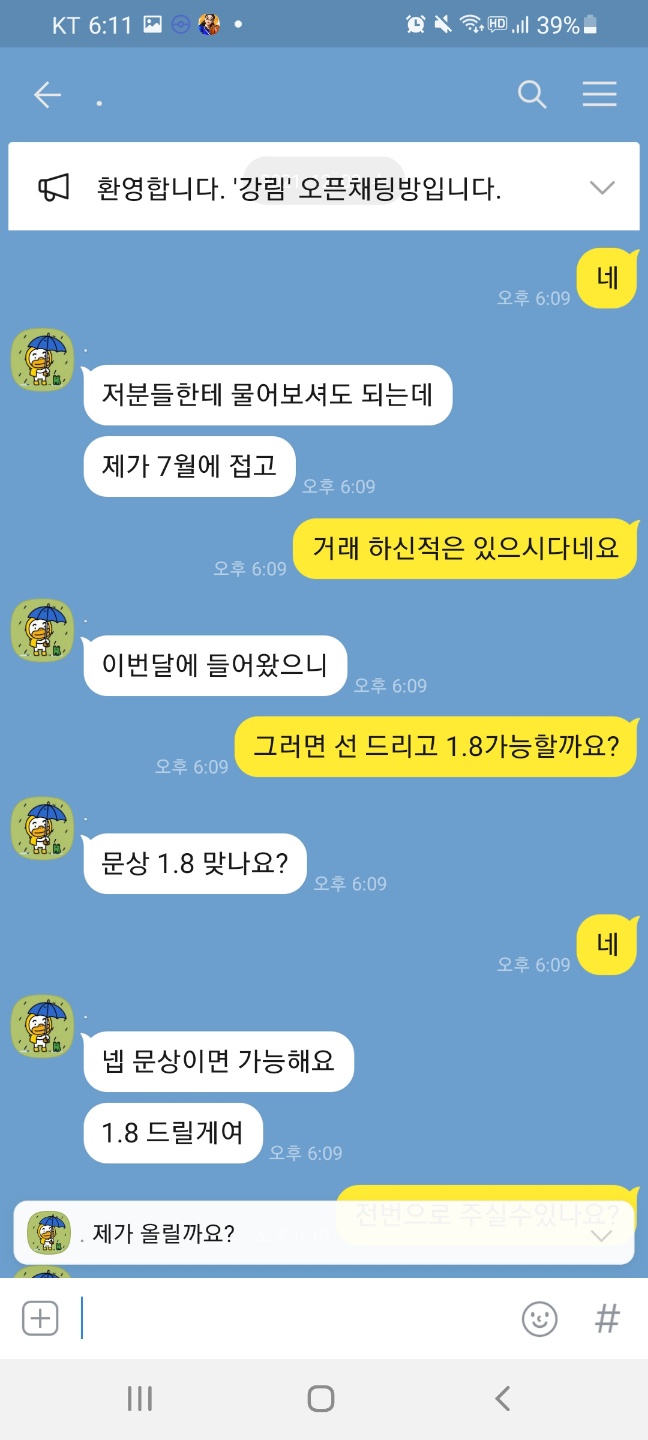Focus the message text field
Screen dimensions: 648x1440
tap(290, 1318)
